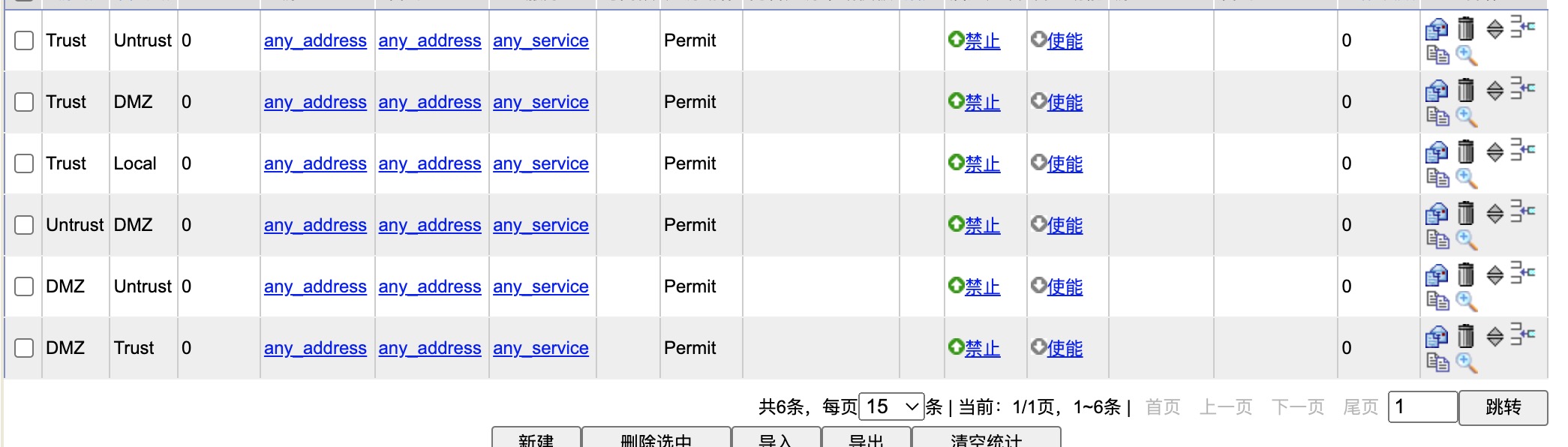Edit the Trust to Untrust policy
Viewport: 1568px width, 447px height.
[x=1436, y=29]
